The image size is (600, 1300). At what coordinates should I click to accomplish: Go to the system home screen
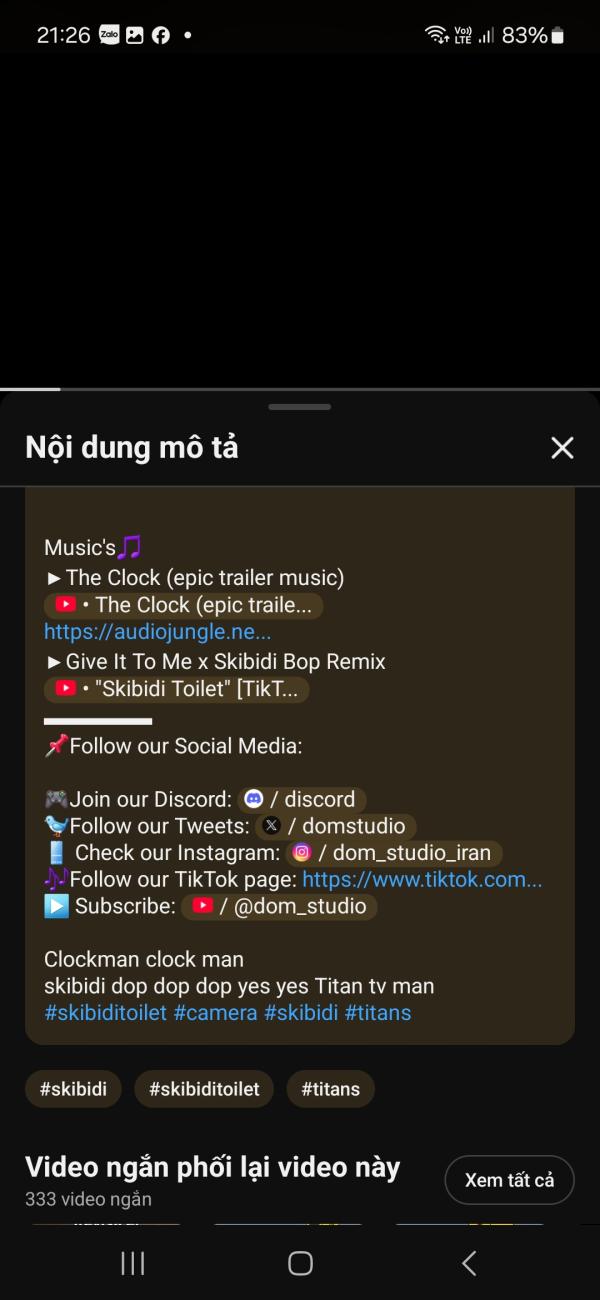tap(300, 1263)
